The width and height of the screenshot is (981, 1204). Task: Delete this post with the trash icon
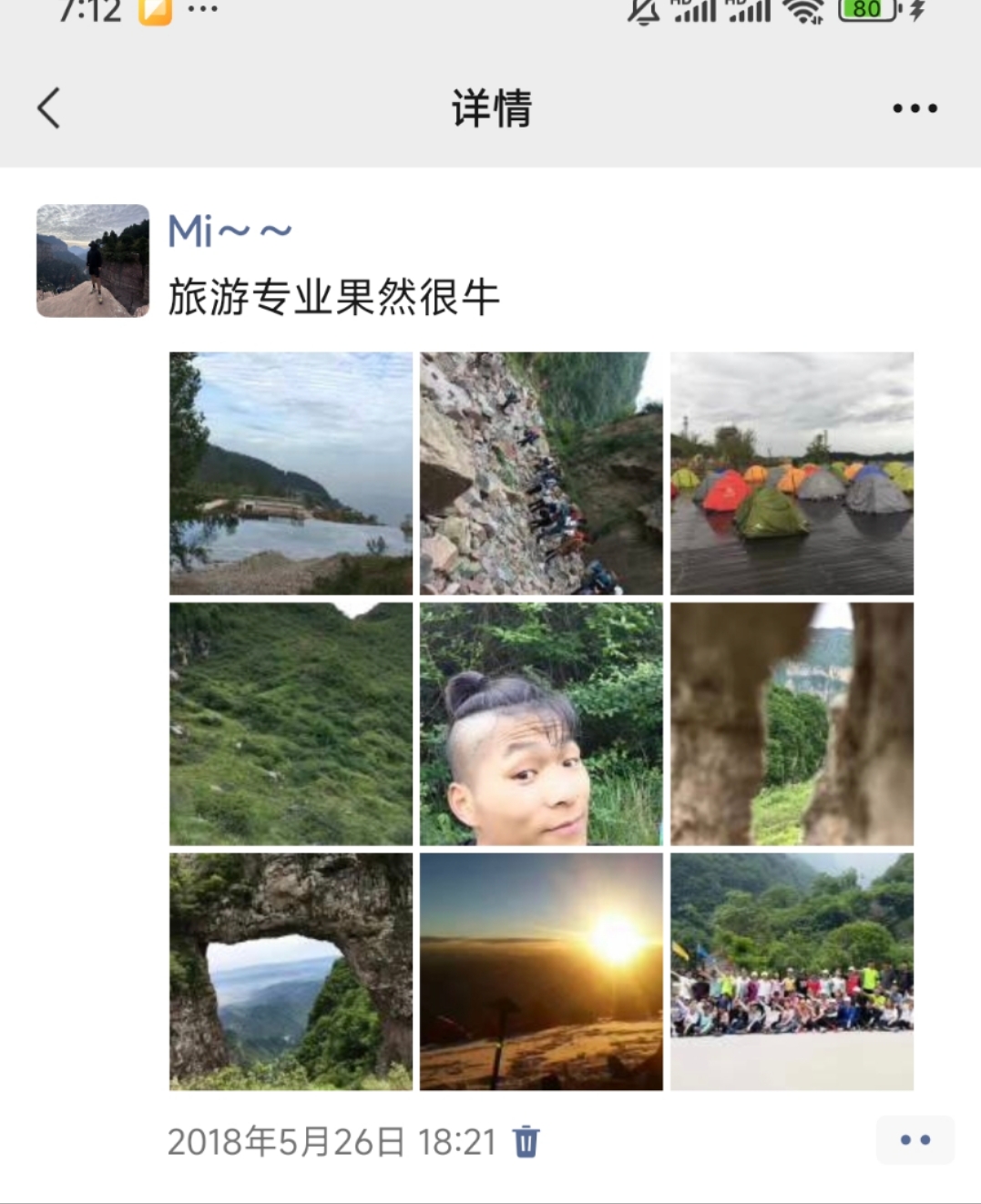click(x=526, y=1141)
